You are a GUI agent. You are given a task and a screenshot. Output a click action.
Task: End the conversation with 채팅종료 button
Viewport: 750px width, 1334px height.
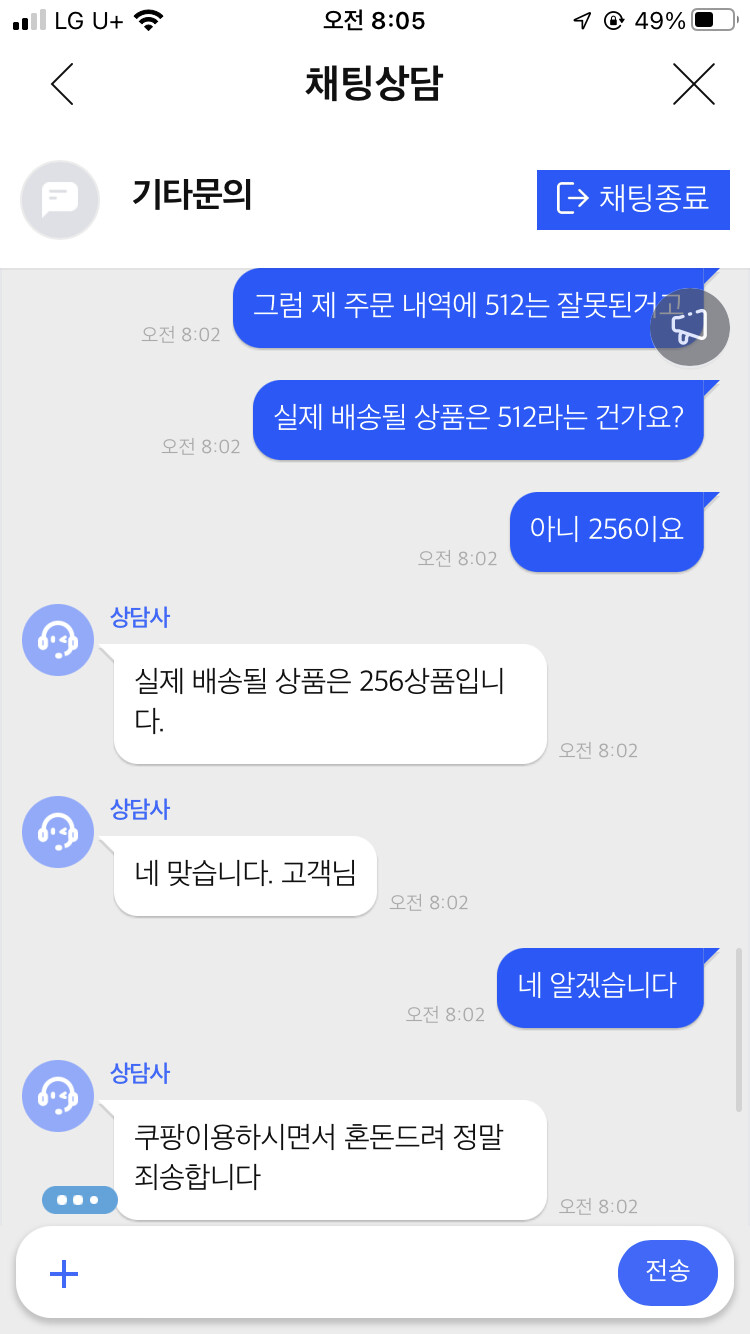(632, 200)
